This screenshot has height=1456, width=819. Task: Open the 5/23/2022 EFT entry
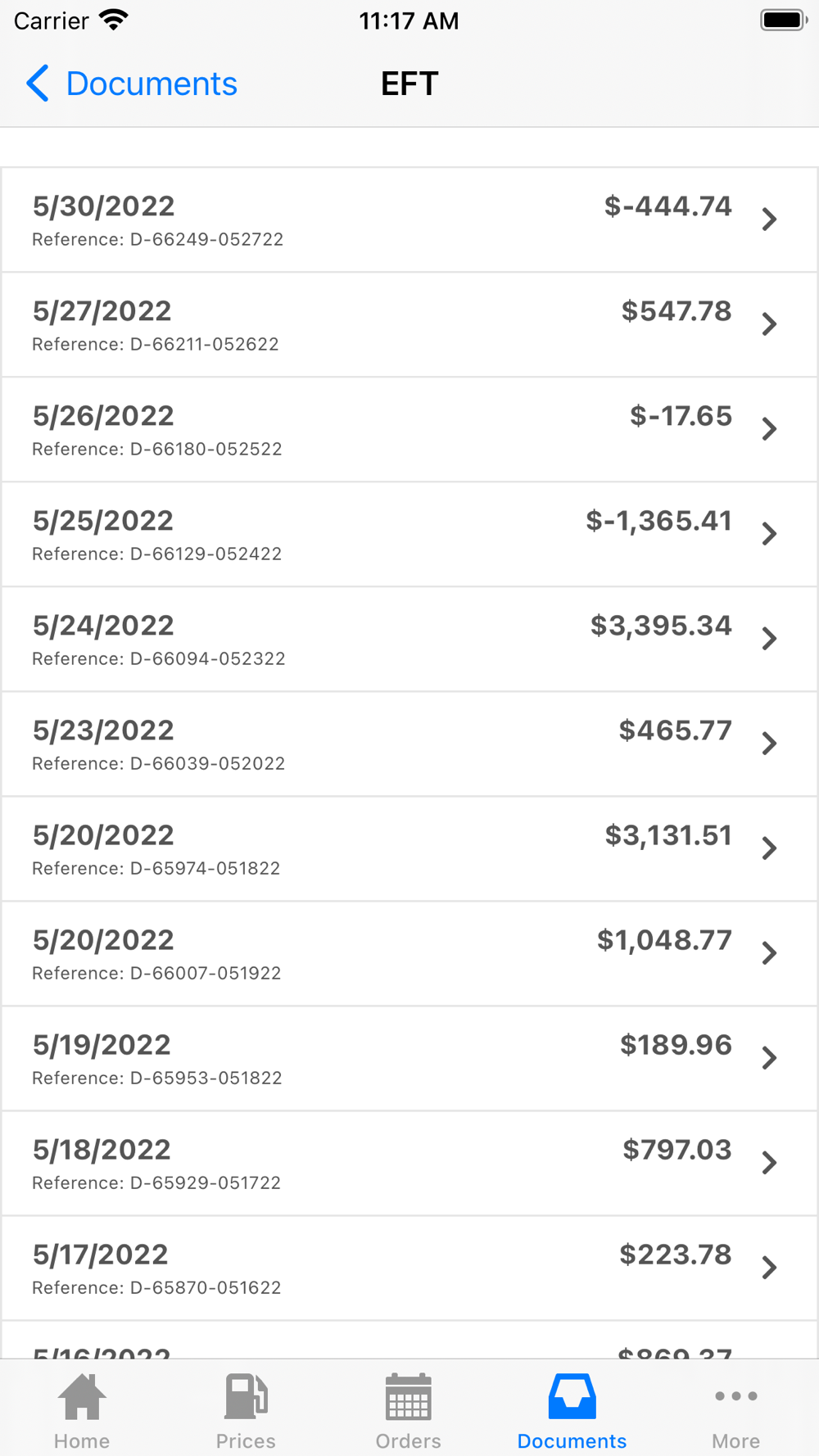[x=409, y=744]
